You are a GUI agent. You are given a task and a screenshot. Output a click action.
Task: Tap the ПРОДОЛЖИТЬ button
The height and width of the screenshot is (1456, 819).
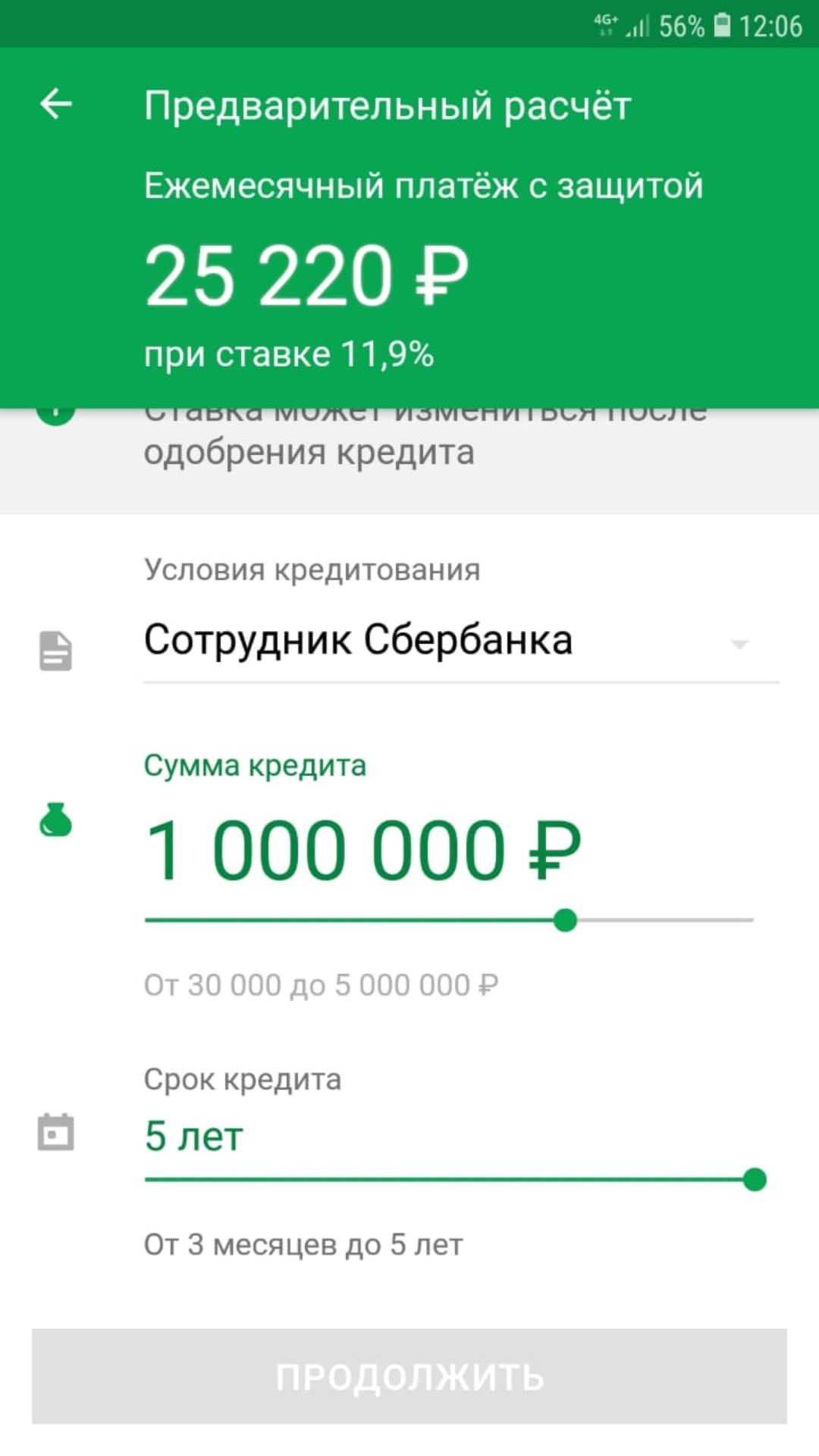(x=409, y=1376)
